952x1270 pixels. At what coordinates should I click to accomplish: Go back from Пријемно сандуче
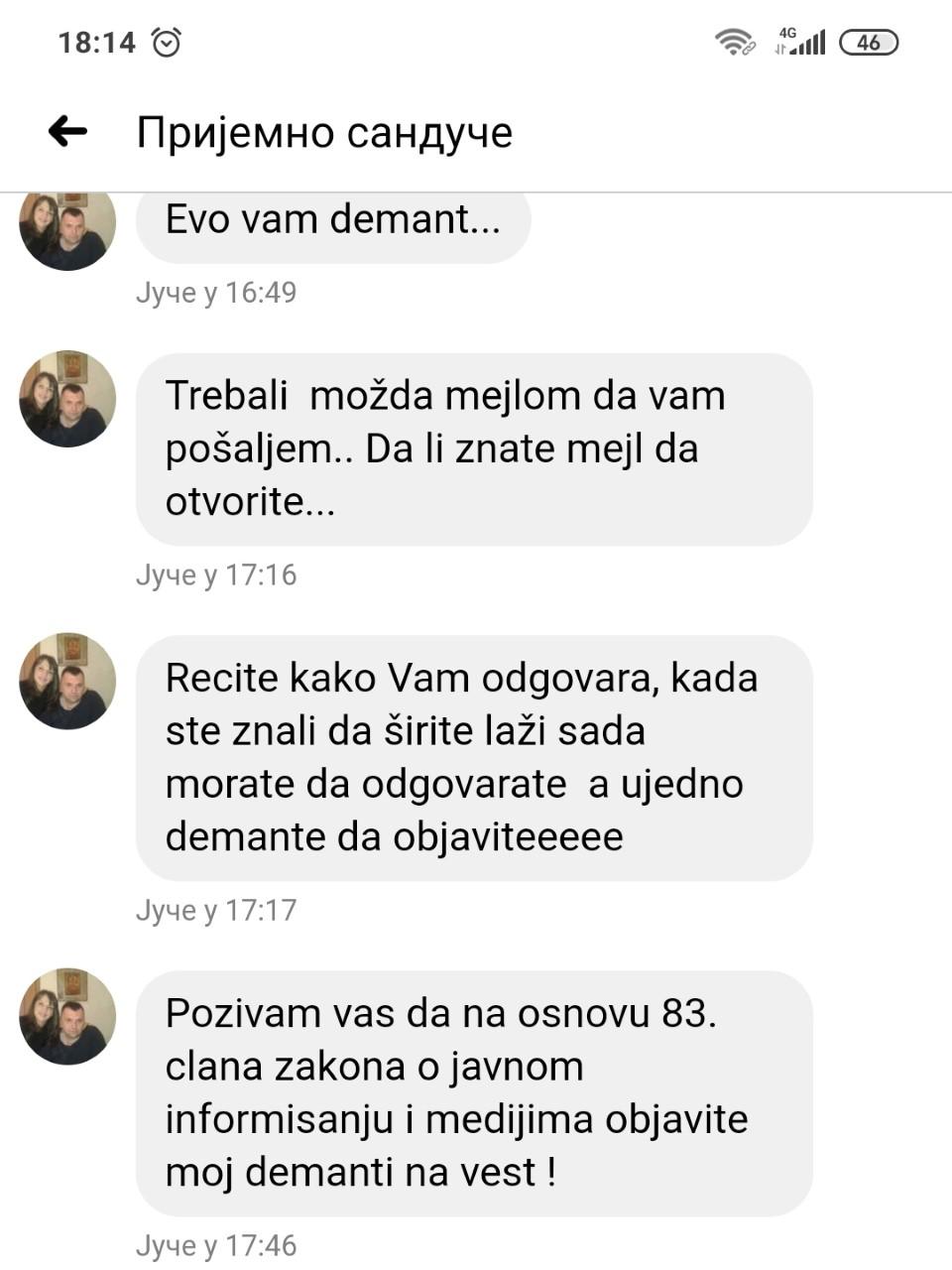click(67, 130)
